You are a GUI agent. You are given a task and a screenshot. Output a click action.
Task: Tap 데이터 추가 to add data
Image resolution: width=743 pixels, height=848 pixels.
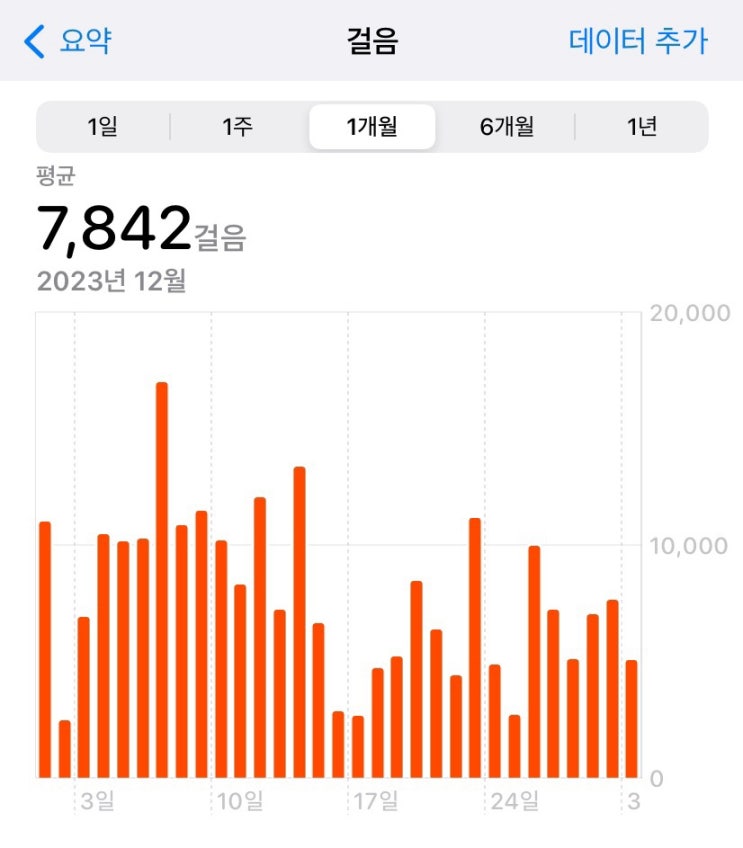(638, 41)
